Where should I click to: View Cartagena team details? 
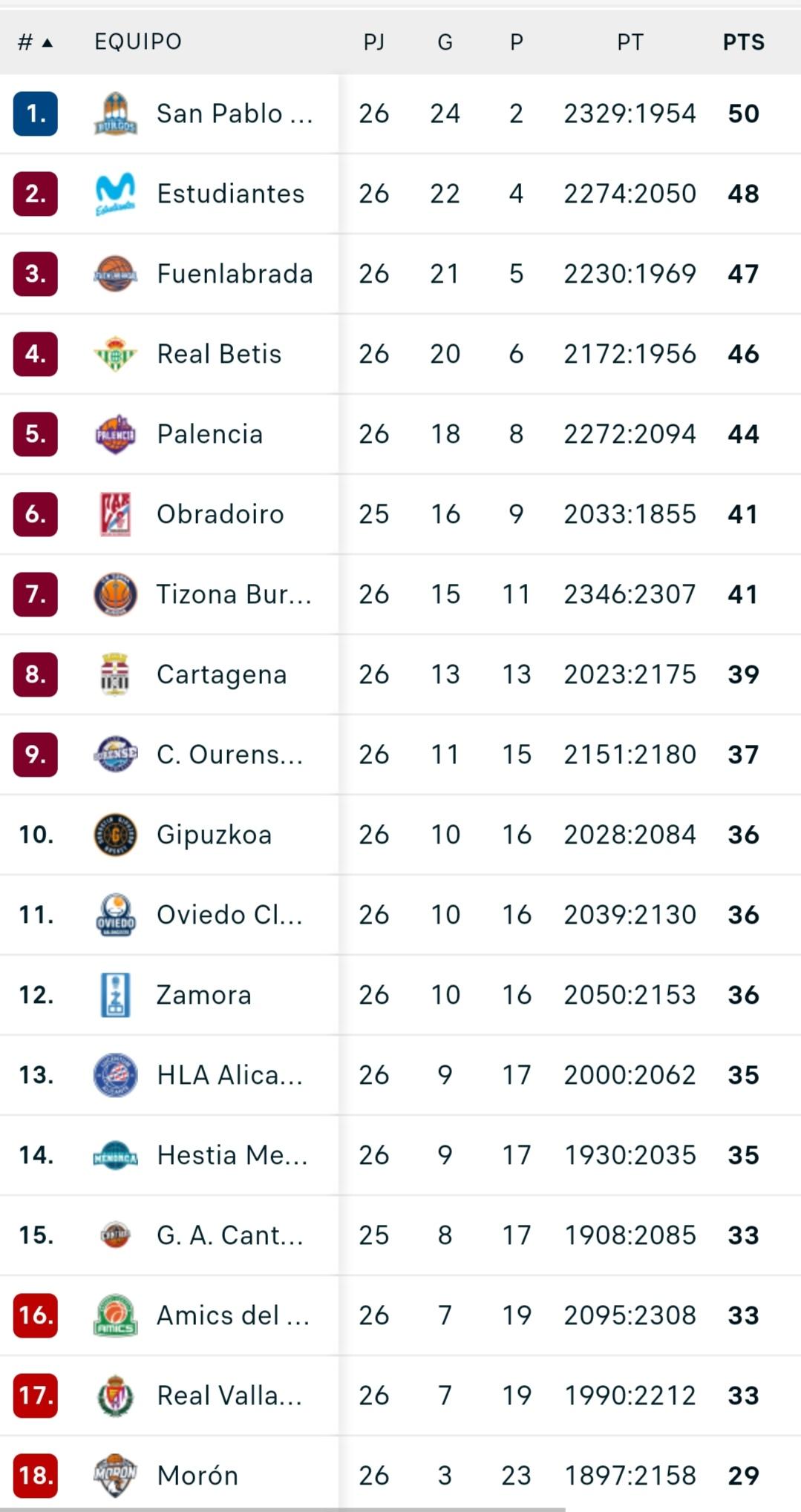click(x=401, y=674)
